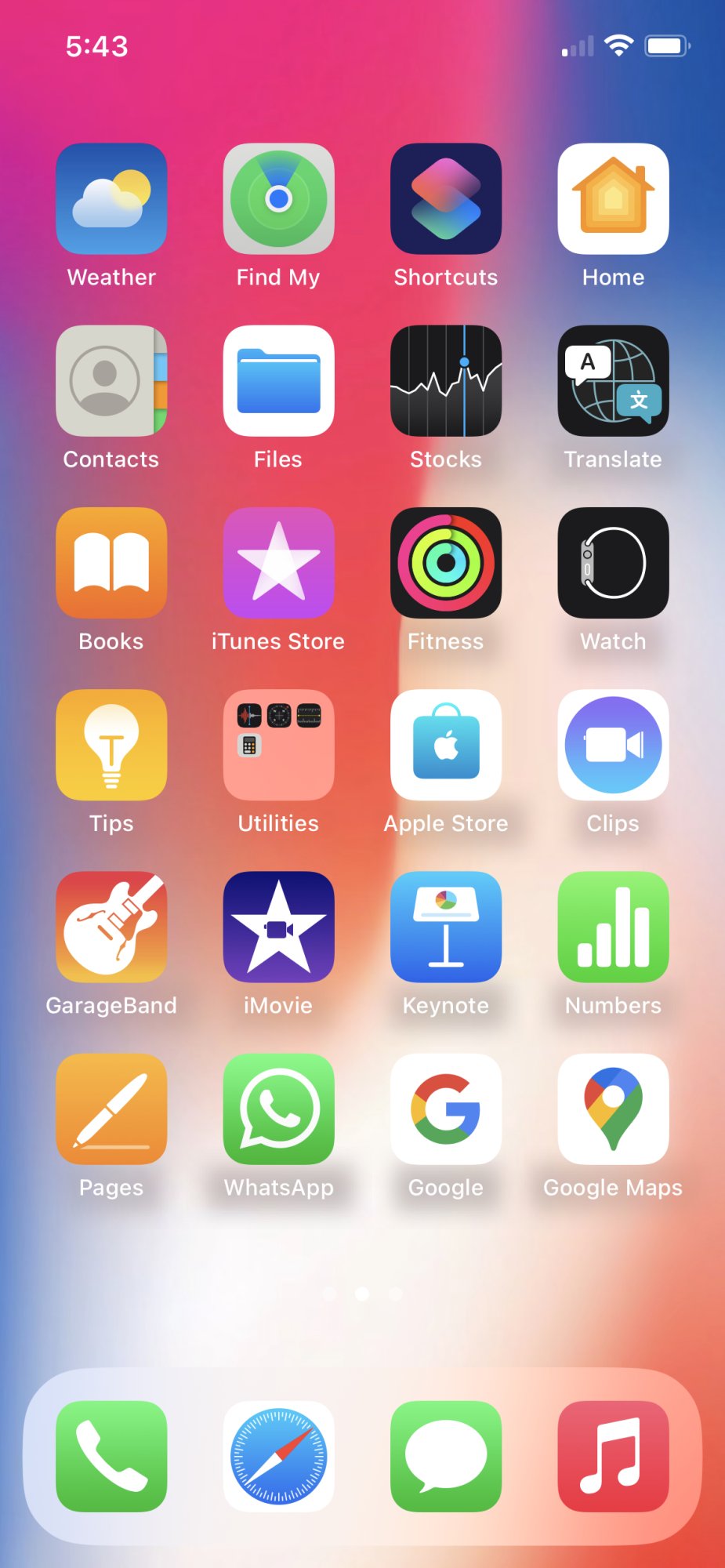725x1568 pixels.
Task: Open the Files app
Action: [278, 381]
